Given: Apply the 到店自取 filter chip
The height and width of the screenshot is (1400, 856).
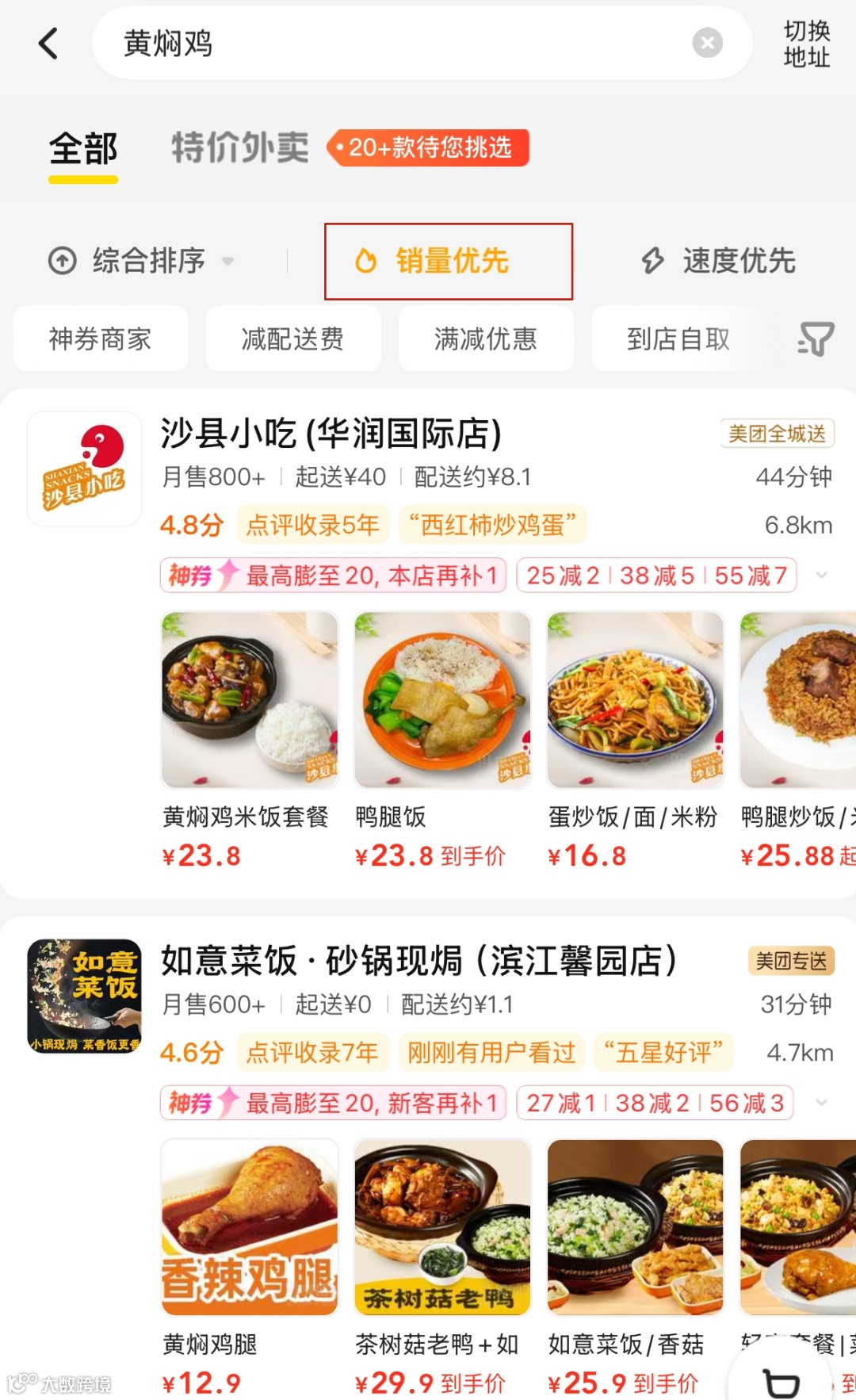Looking at the screenshot, I should pos(678,339).
